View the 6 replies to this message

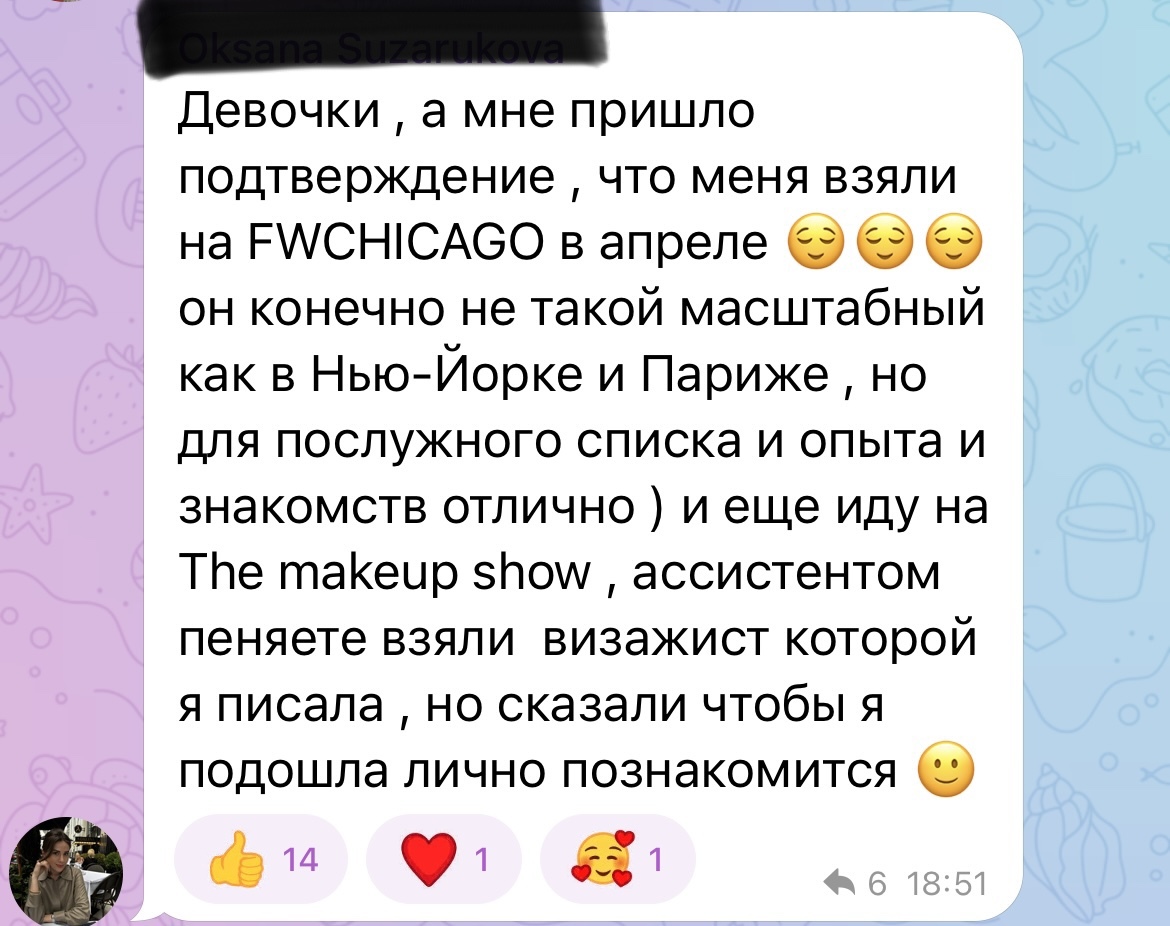(x=856, y=883)
